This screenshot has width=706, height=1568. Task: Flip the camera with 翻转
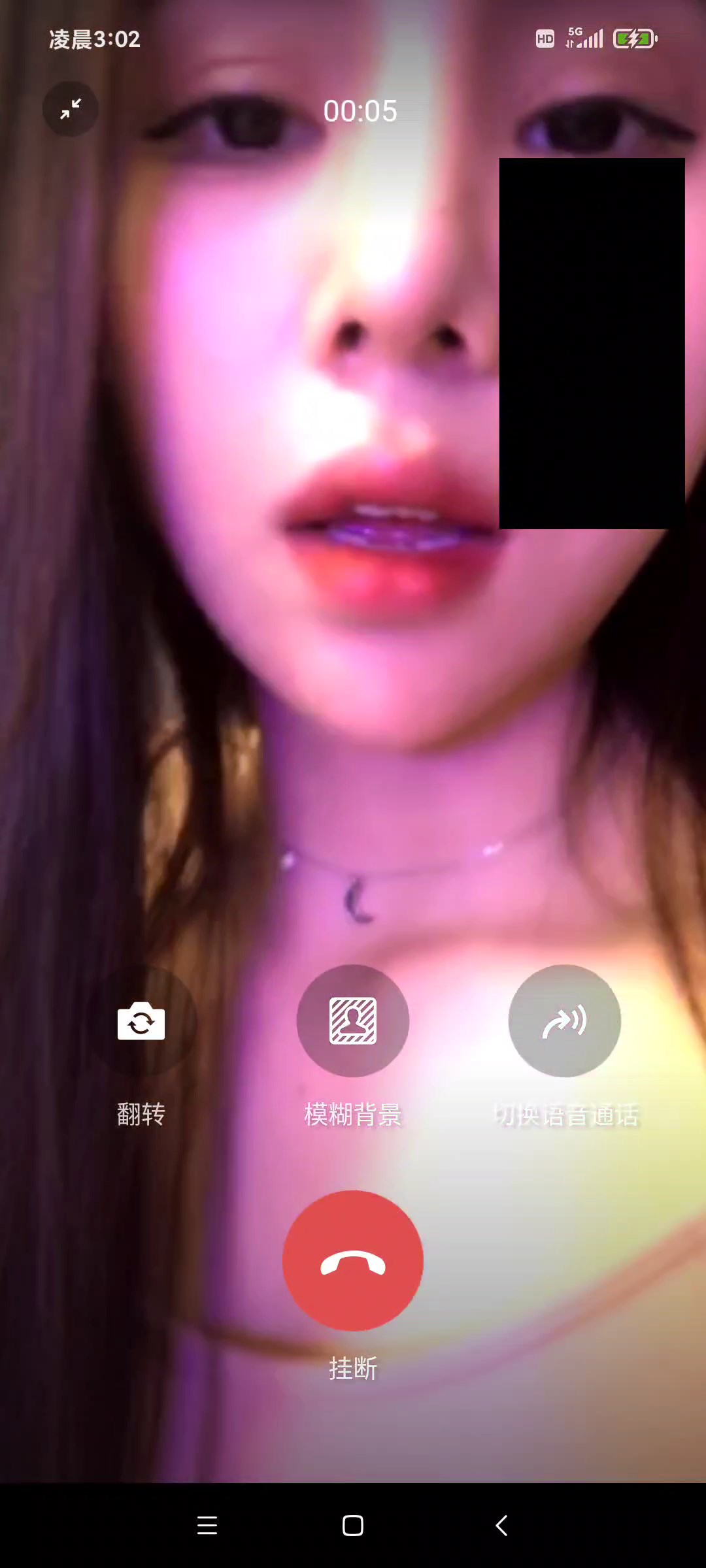pyautogui.click(x=141, y=1021)
